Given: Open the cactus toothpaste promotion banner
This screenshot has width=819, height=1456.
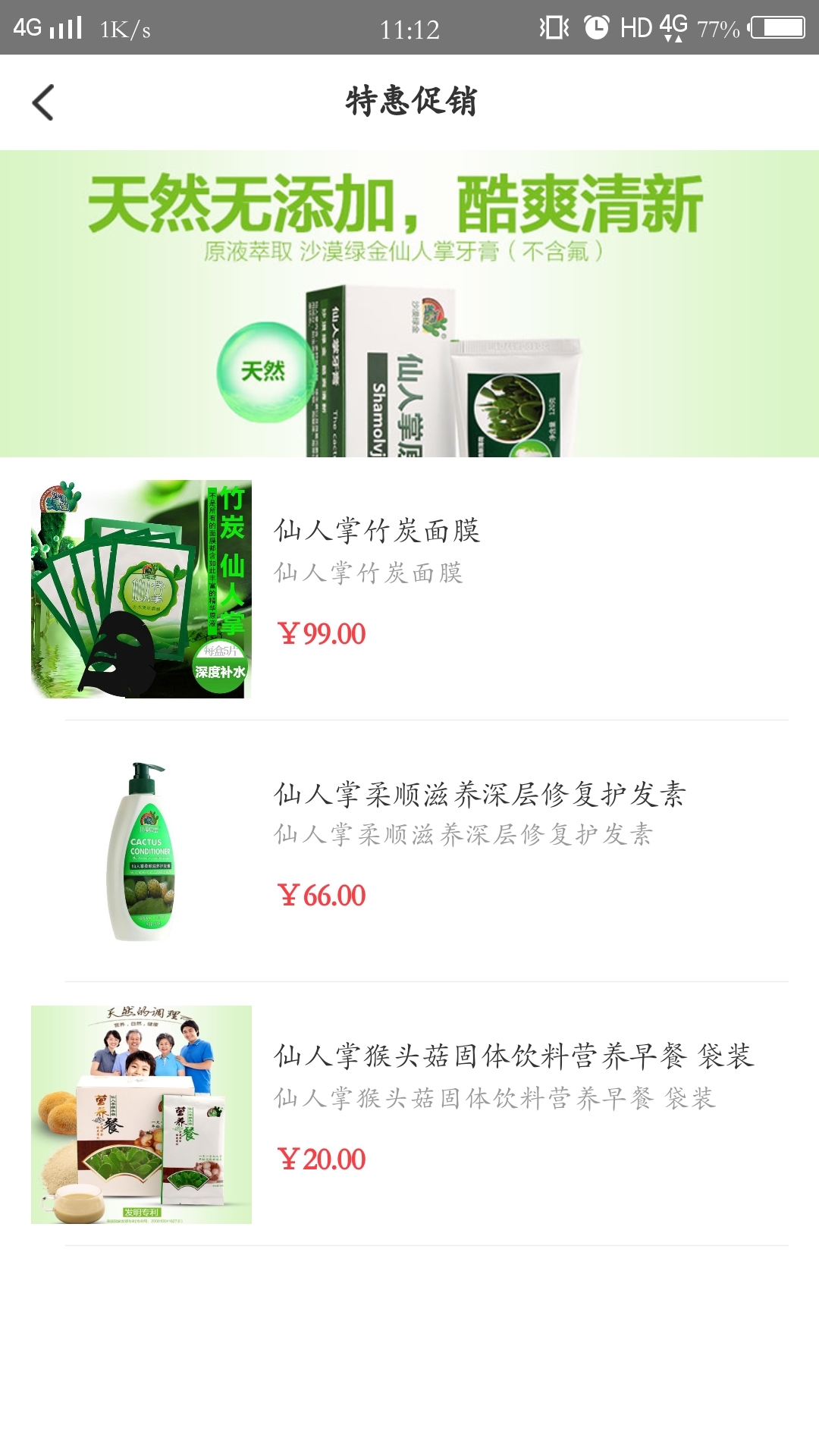Looking at the screenshot, I should tap(409, 303).
